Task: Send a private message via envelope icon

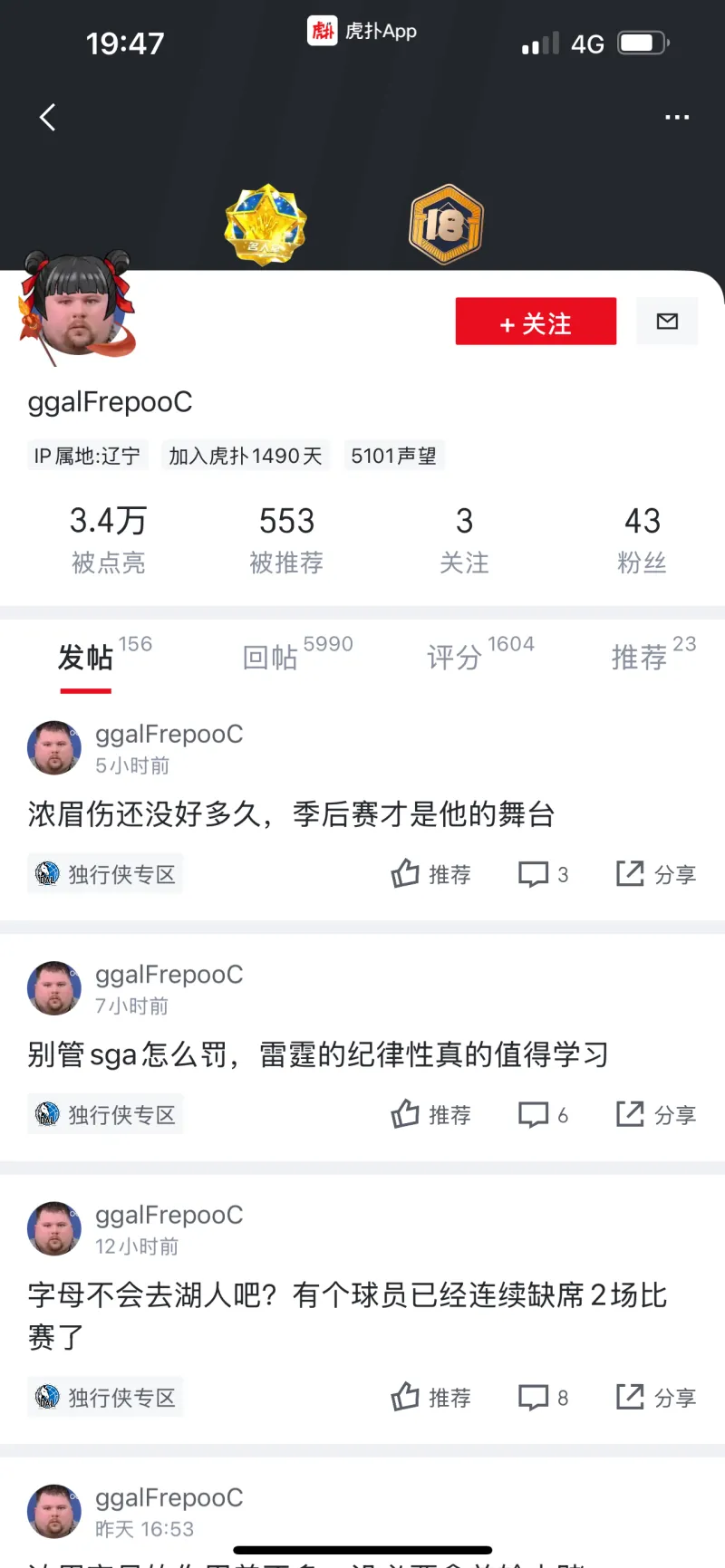Action: click(x=667, y=321)
